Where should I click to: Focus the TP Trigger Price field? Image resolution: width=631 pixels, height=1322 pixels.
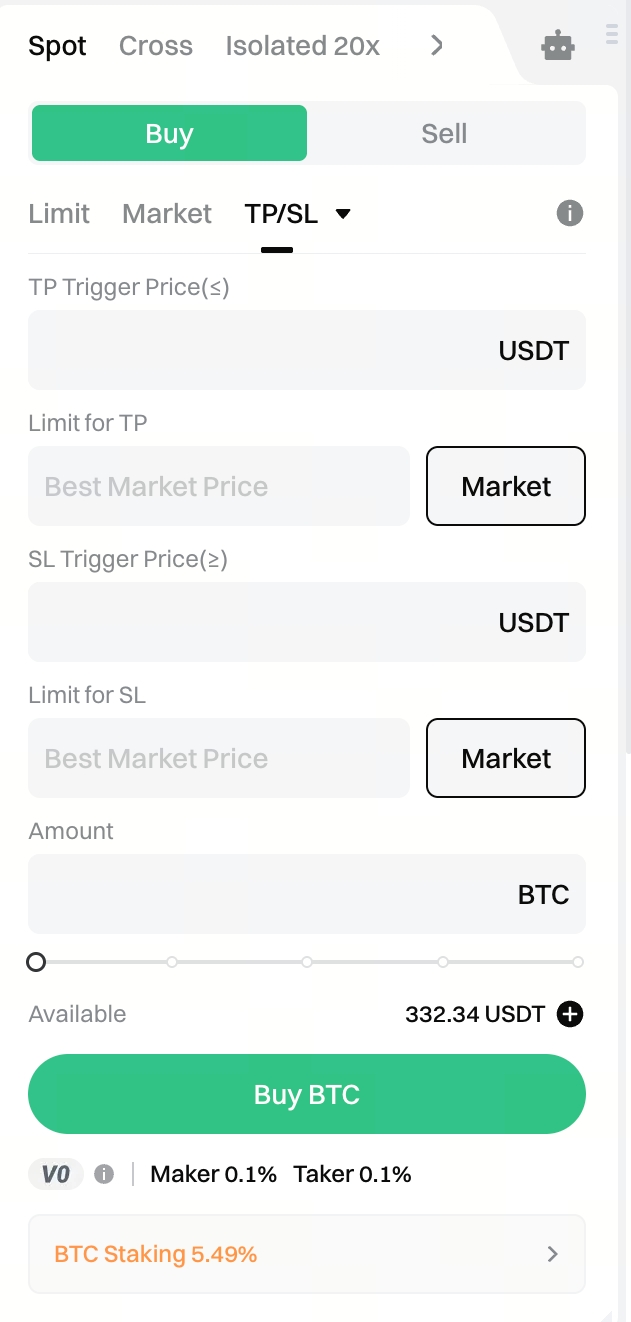click(260, 350)
